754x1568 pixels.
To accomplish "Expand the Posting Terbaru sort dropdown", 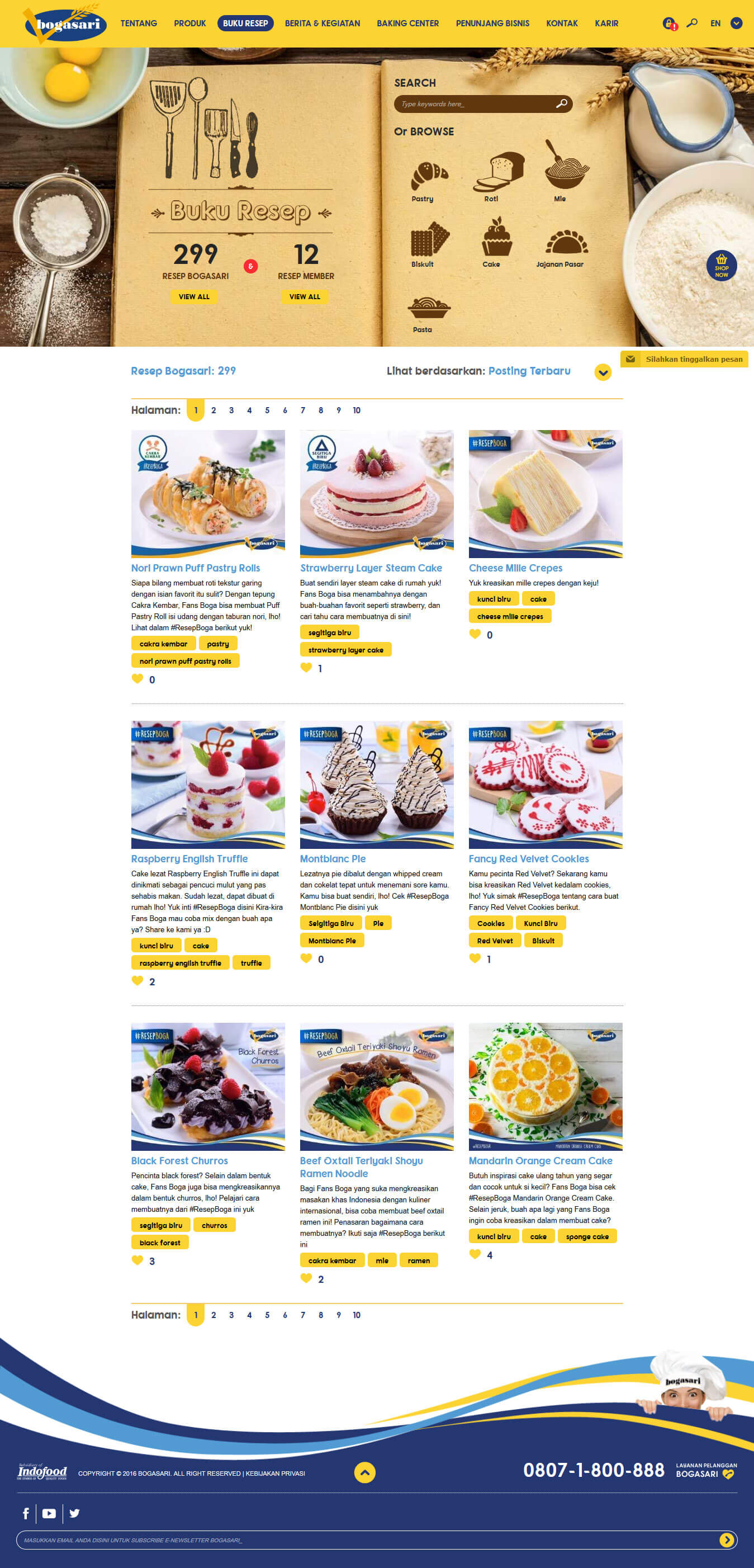I will coord(603,372).
